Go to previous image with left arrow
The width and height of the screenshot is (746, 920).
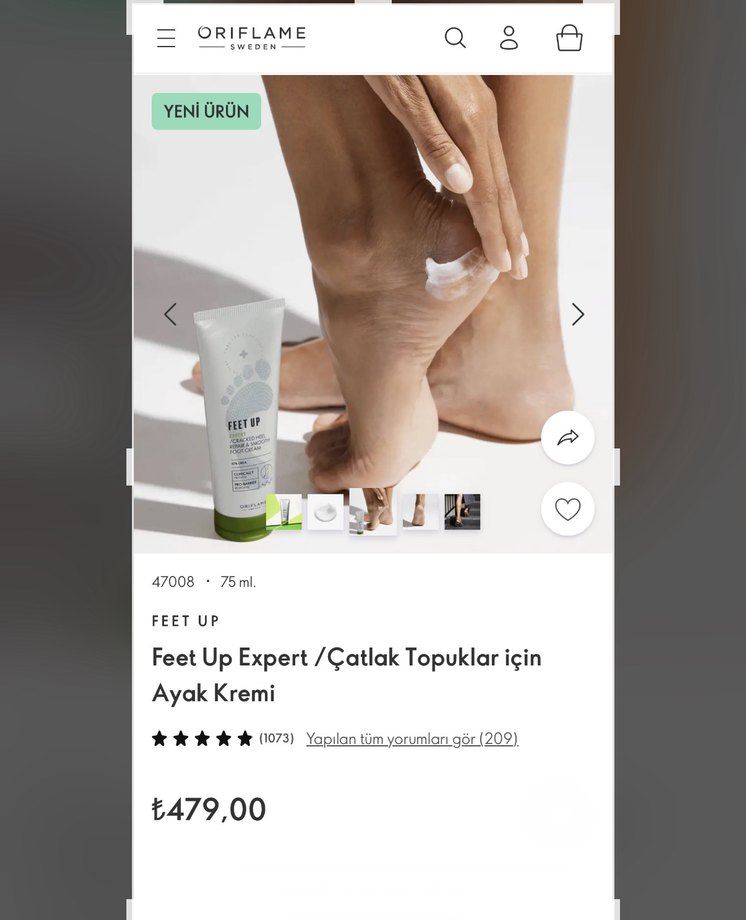pyautogui.click(x=170, y=314)
